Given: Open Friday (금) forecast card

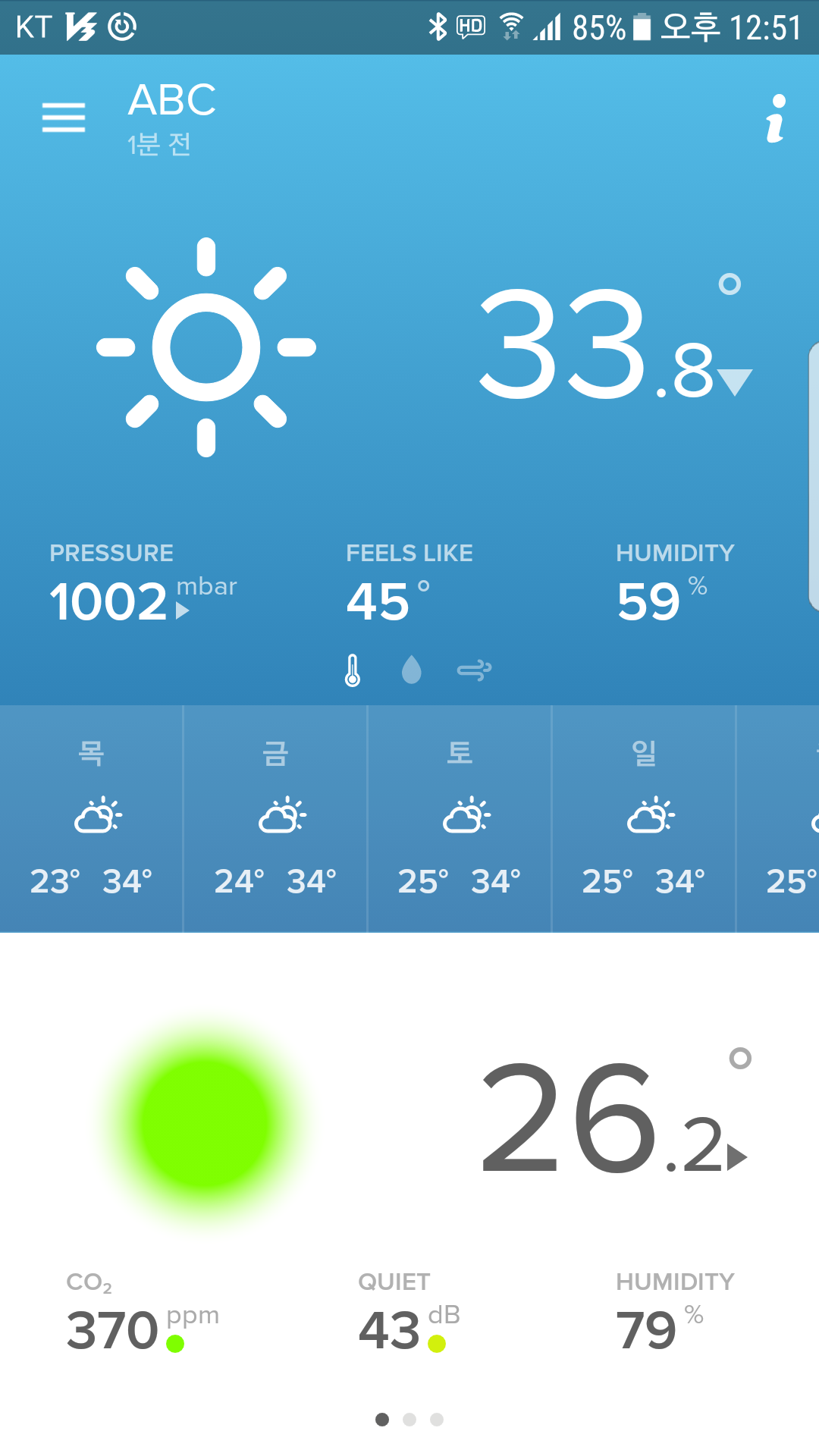Looking at the screenshot, I should coord(275,817).
